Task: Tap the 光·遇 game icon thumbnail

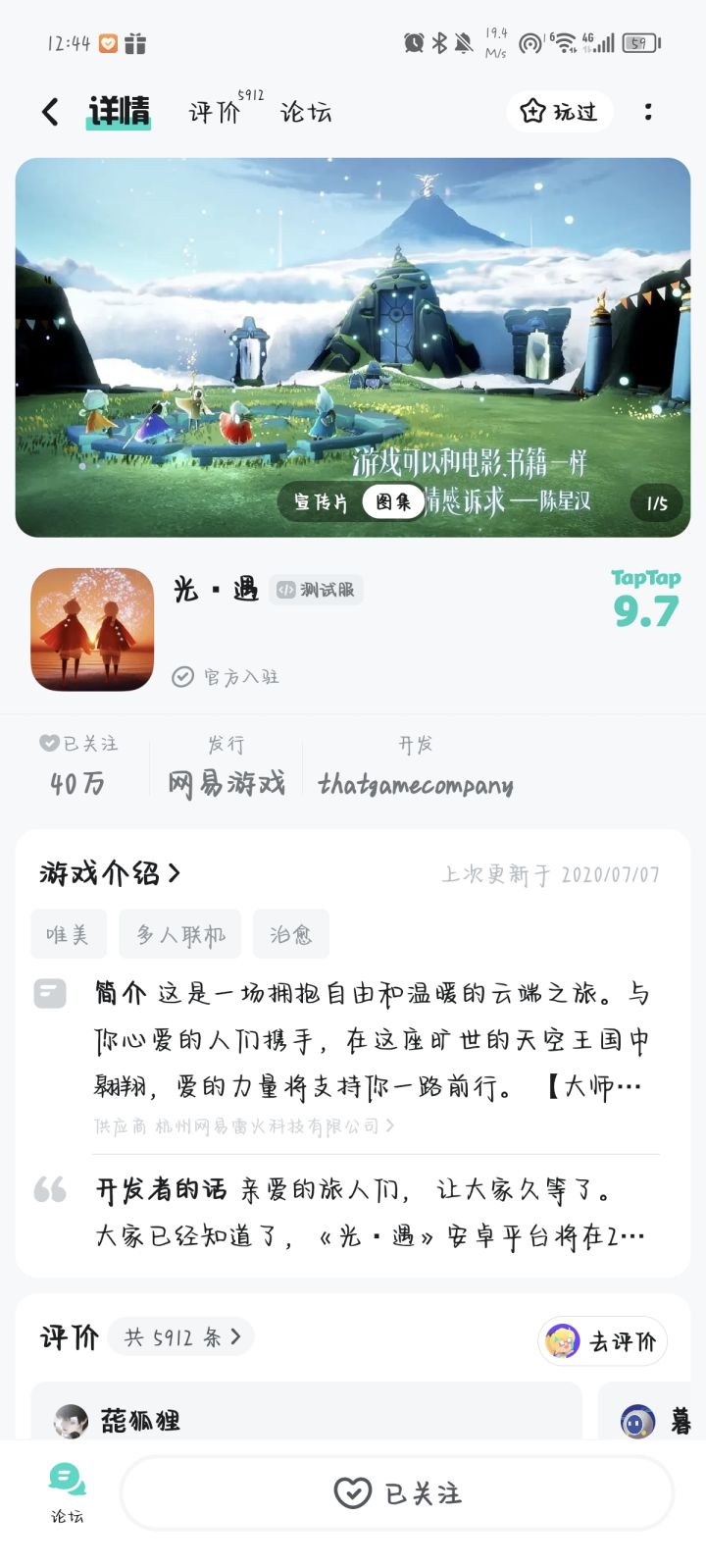Action: coord(91,629)
